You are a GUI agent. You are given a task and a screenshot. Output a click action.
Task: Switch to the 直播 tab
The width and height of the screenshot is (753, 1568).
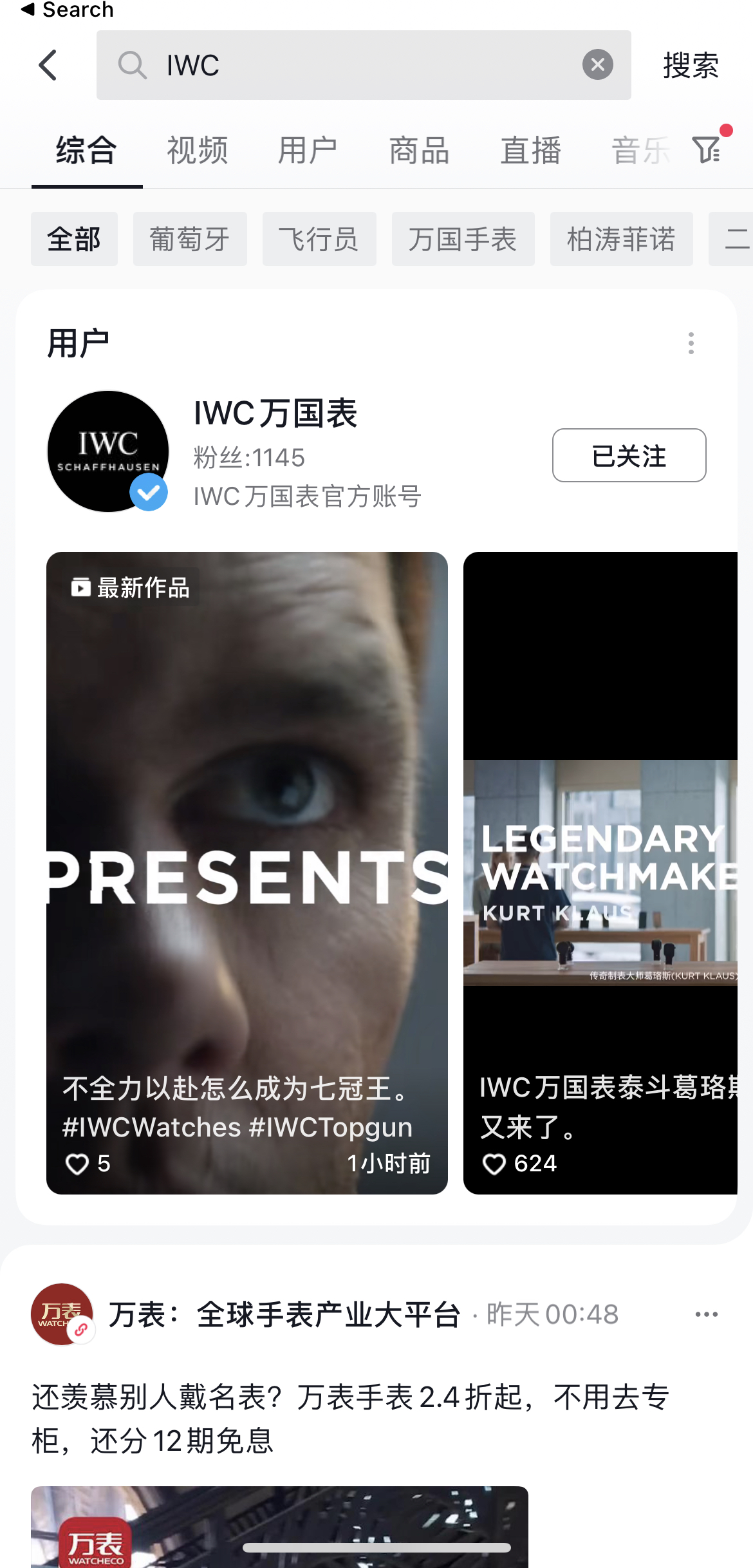(x=531, y=151)
